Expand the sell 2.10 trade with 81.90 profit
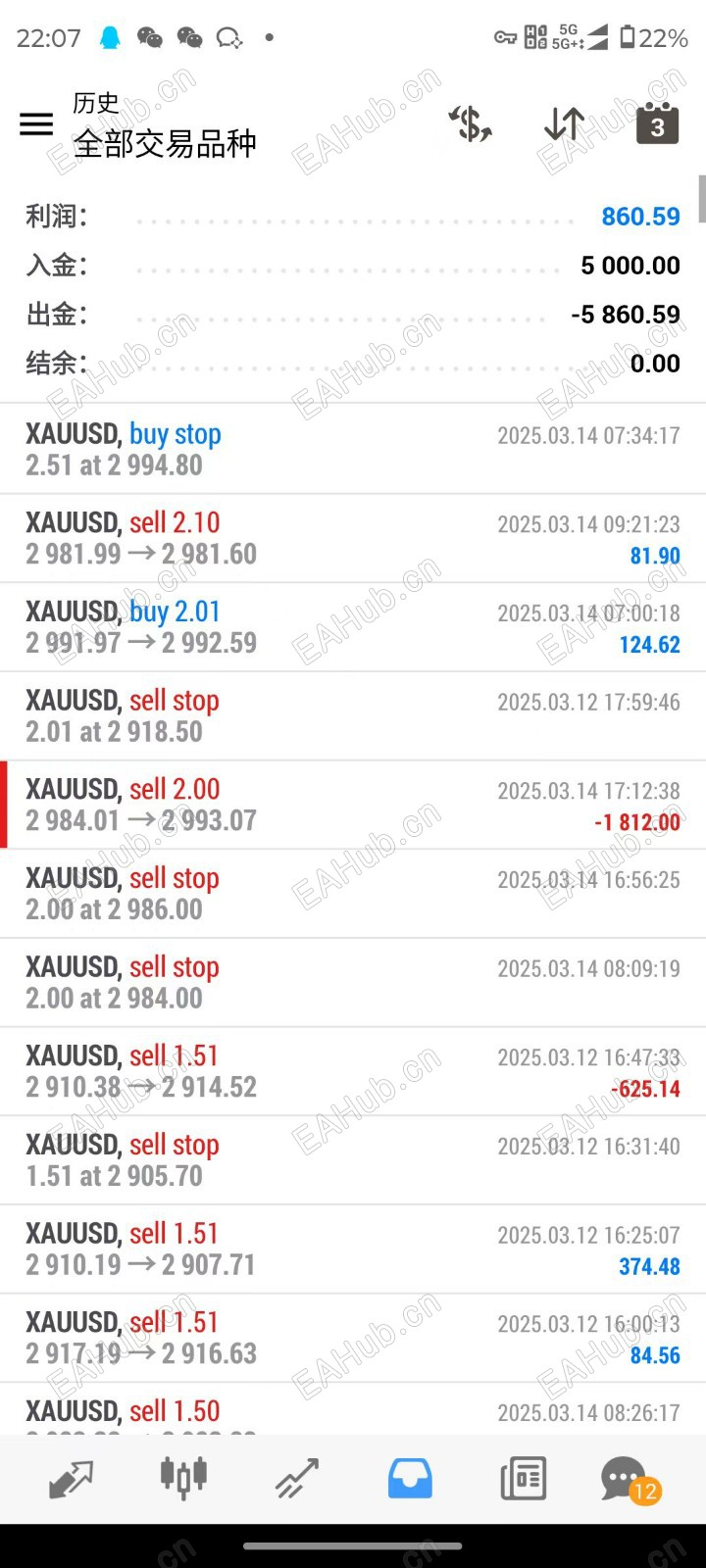 [x=353, y=538]
